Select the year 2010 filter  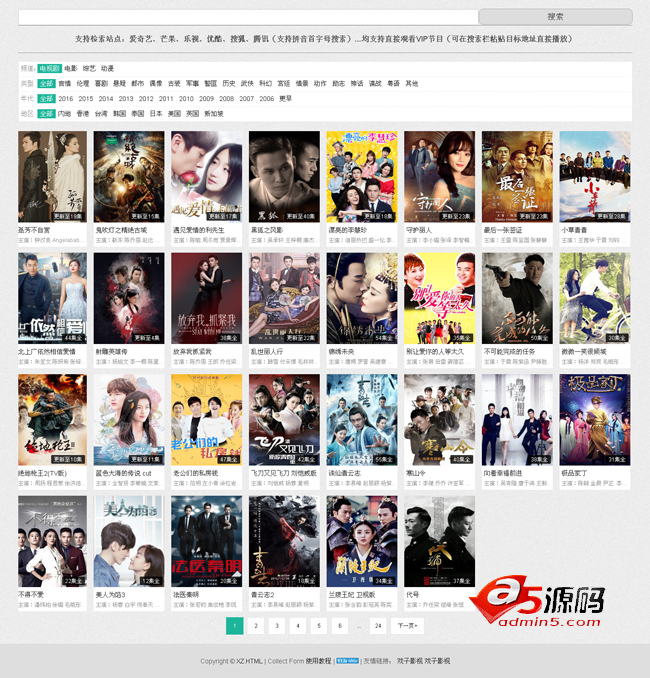(186, 99)
